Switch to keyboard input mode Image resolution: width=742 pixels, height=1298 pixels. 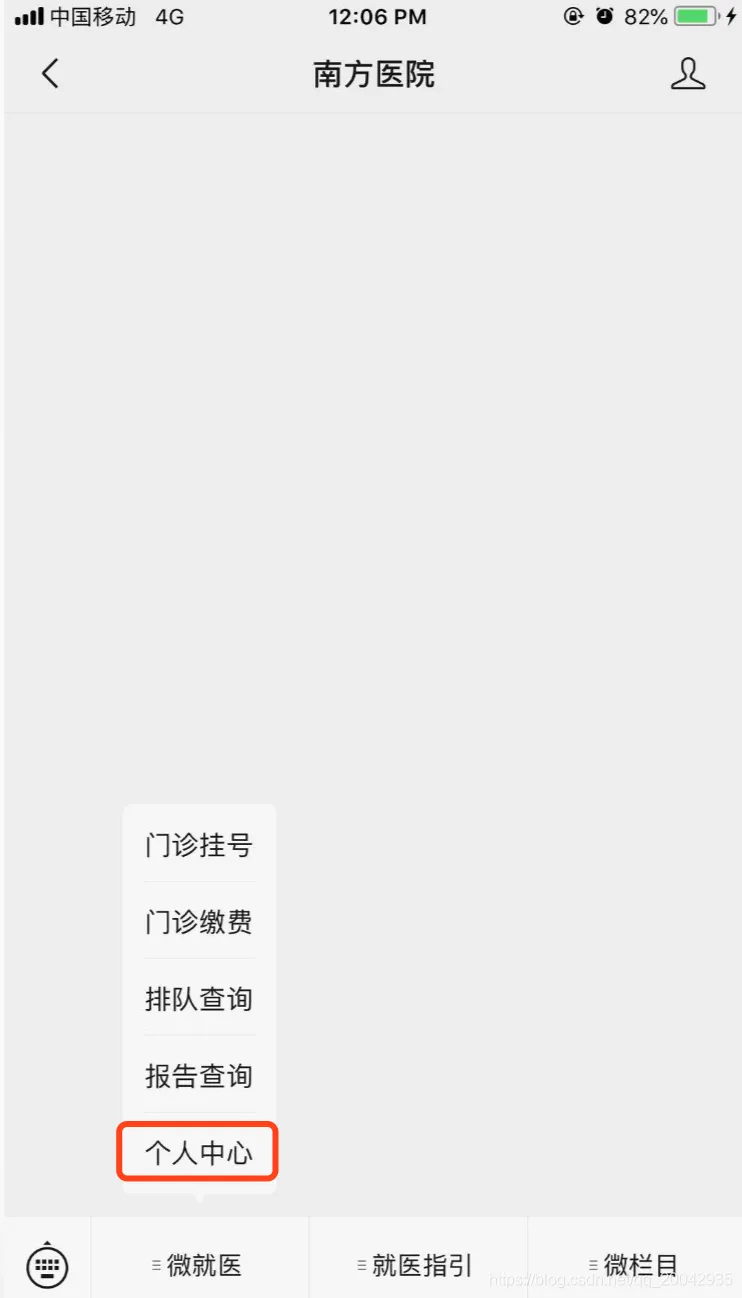(x=47, y=1265)
